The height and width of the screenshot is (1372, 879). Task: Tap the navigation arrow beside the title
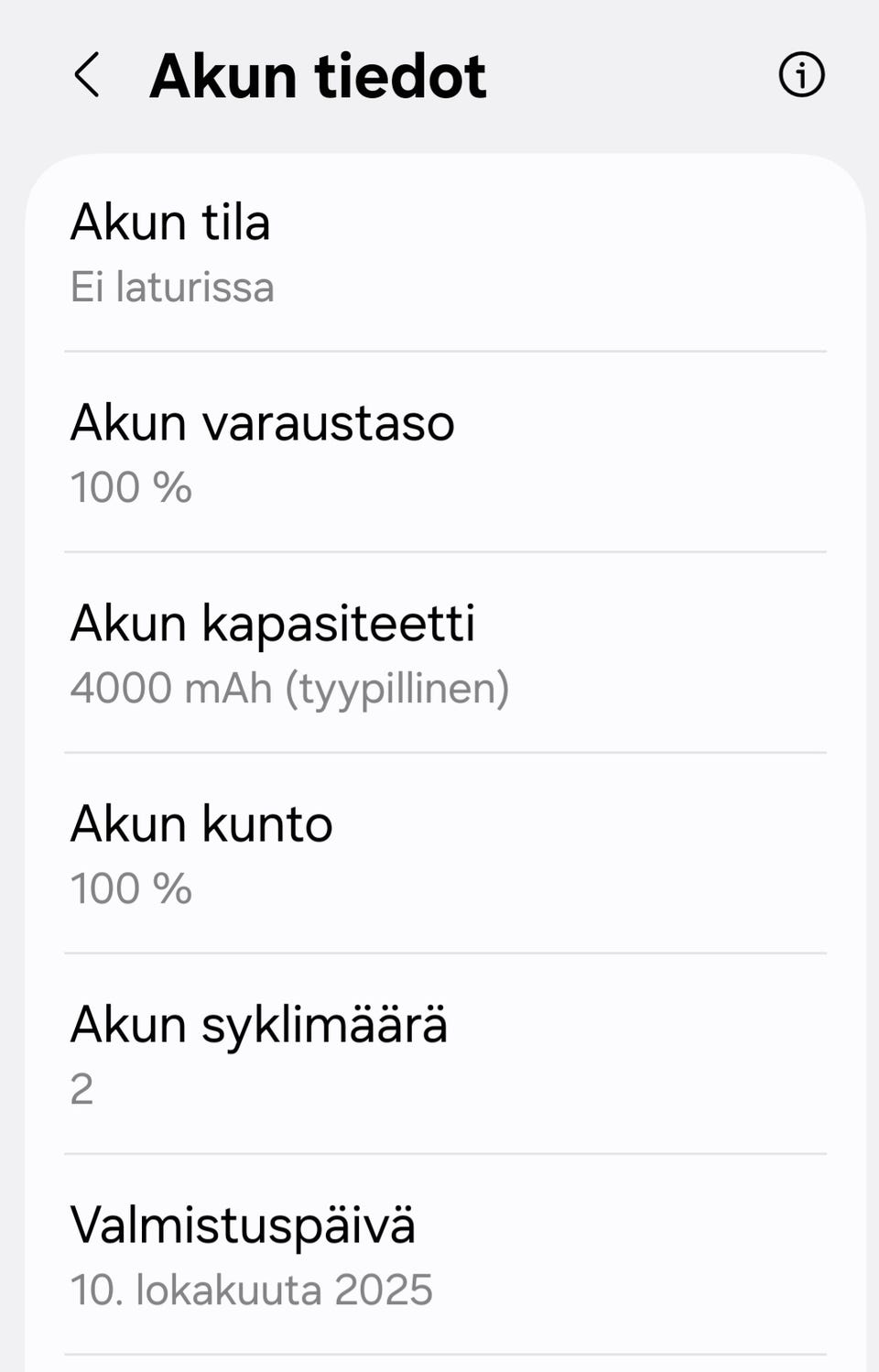pyautogui.click(x=89, y=75)
